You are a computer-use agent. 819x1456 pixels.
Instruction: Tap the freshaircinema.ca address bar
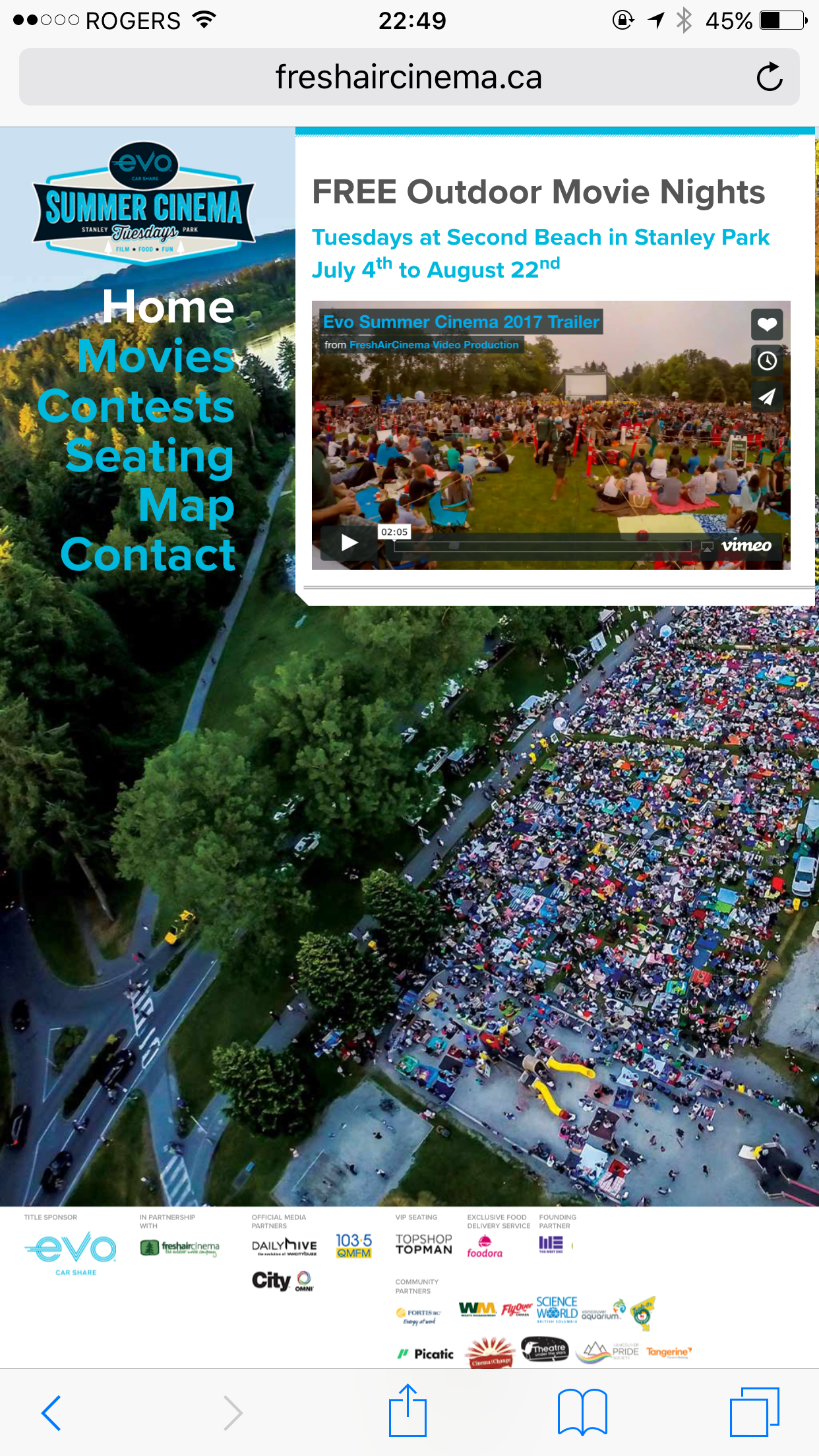coord(408,77)
